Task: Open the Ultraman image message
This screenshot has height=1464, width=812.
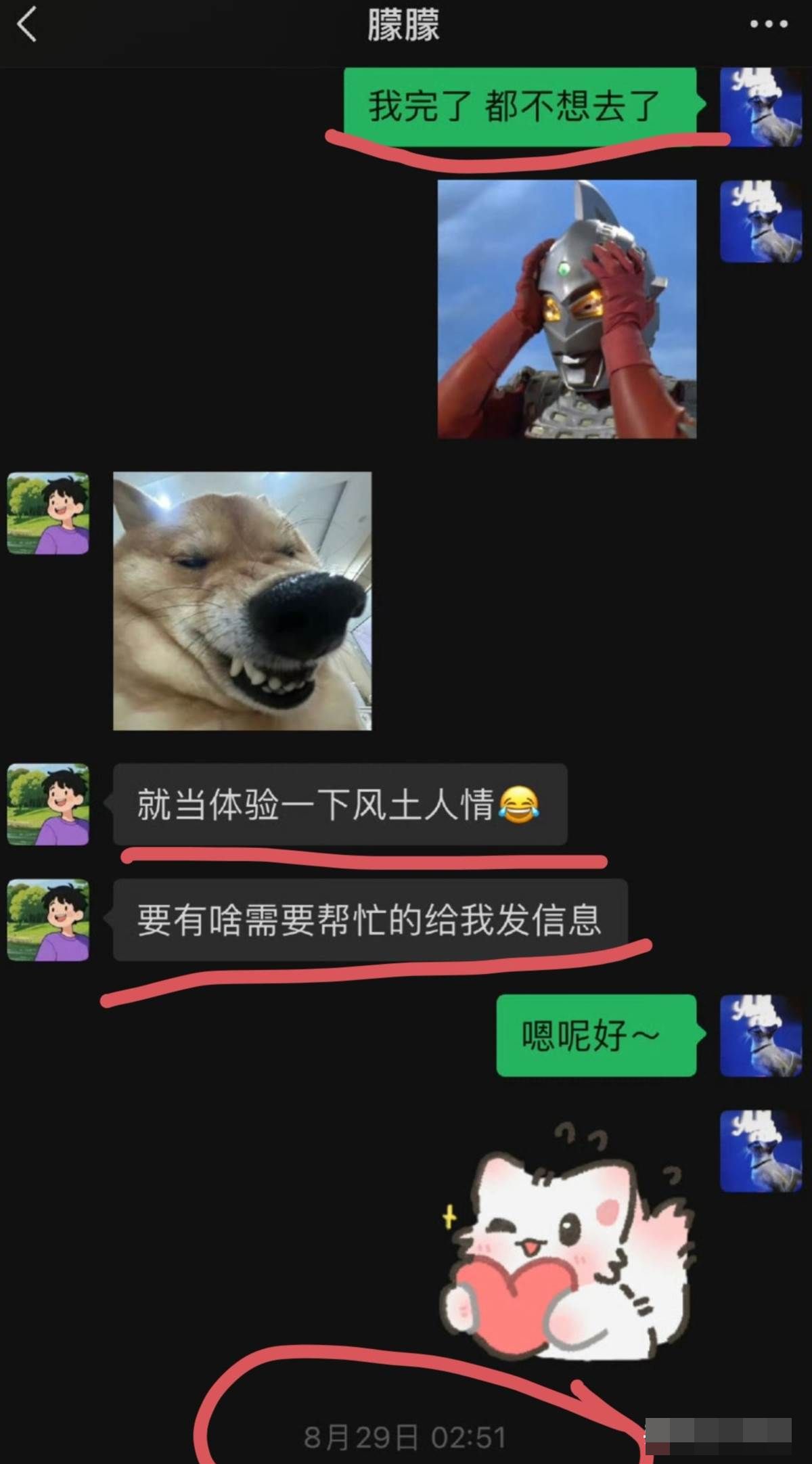Action: point(567,309)
